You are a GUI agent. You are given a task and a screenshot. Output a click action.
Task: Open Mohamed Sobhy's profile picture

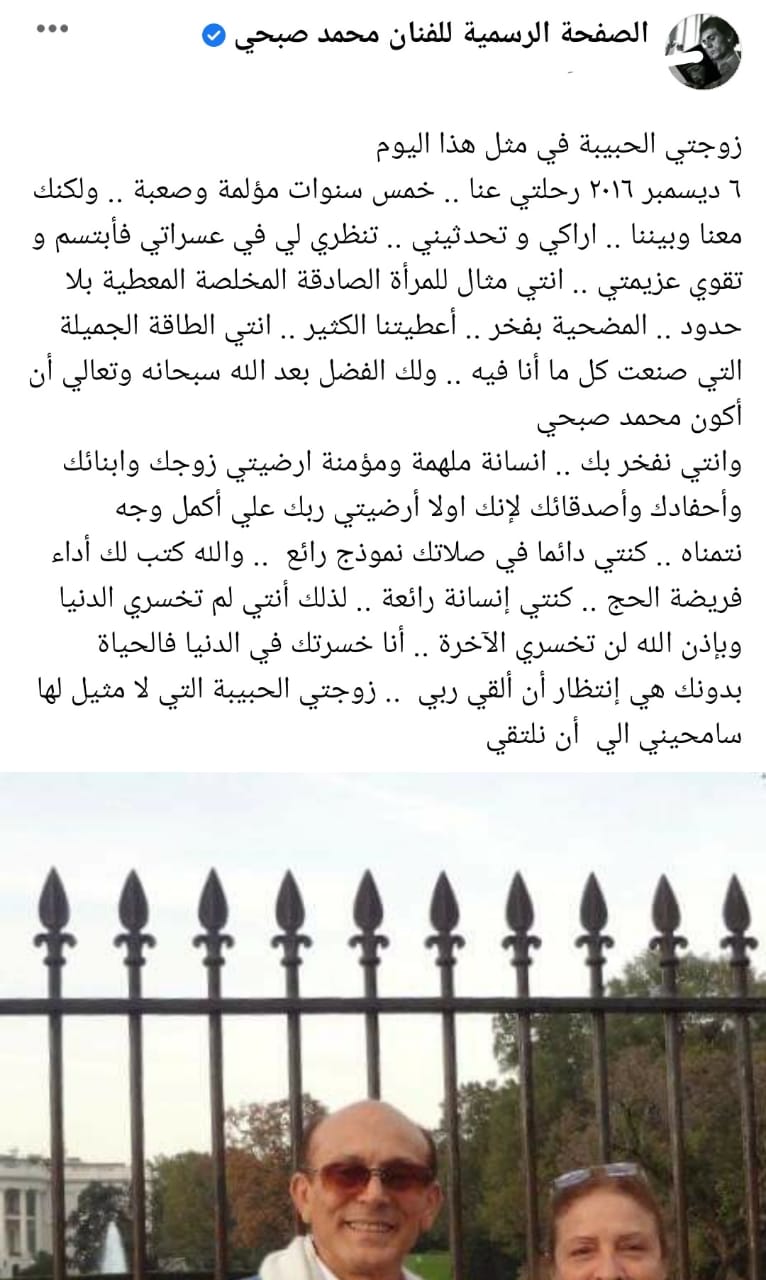click(704, 50)
